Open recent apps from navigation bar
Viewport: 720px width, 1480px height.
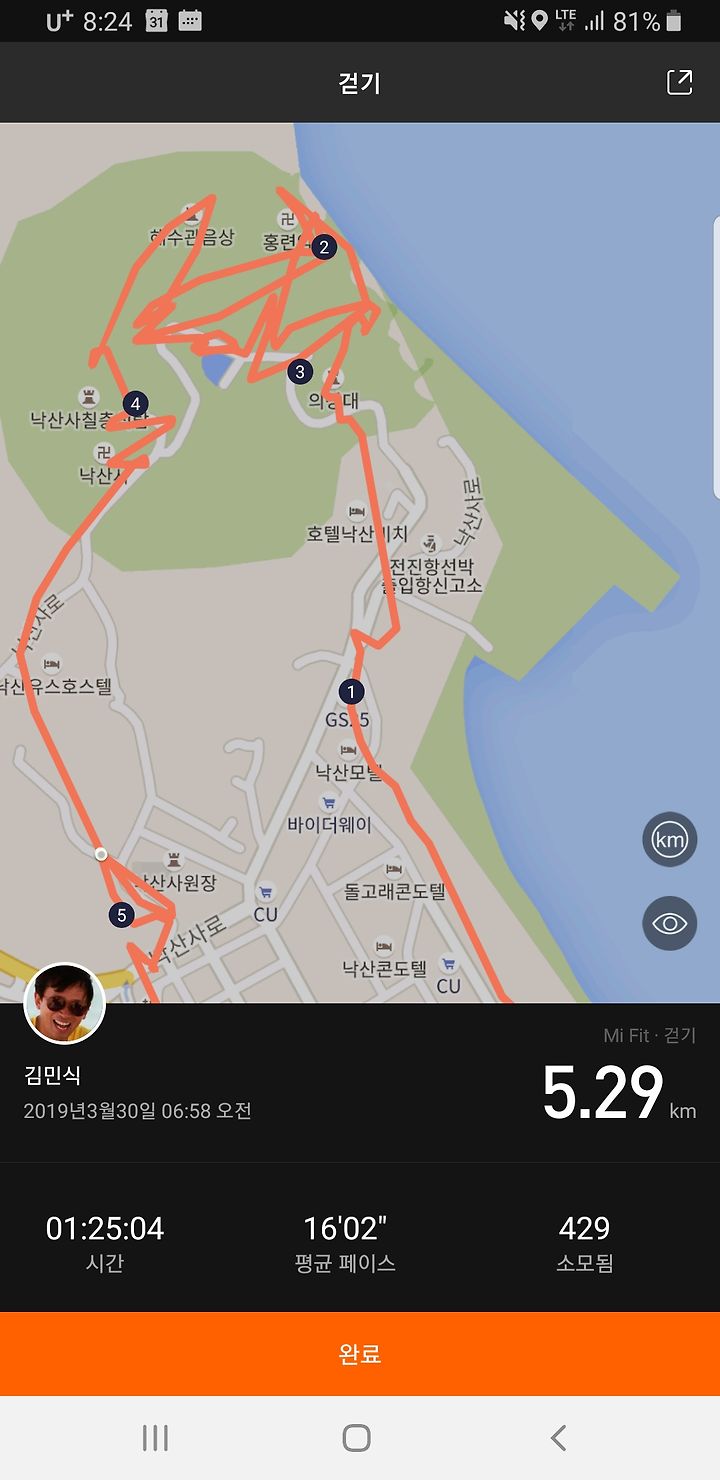tap(155, 1438)
